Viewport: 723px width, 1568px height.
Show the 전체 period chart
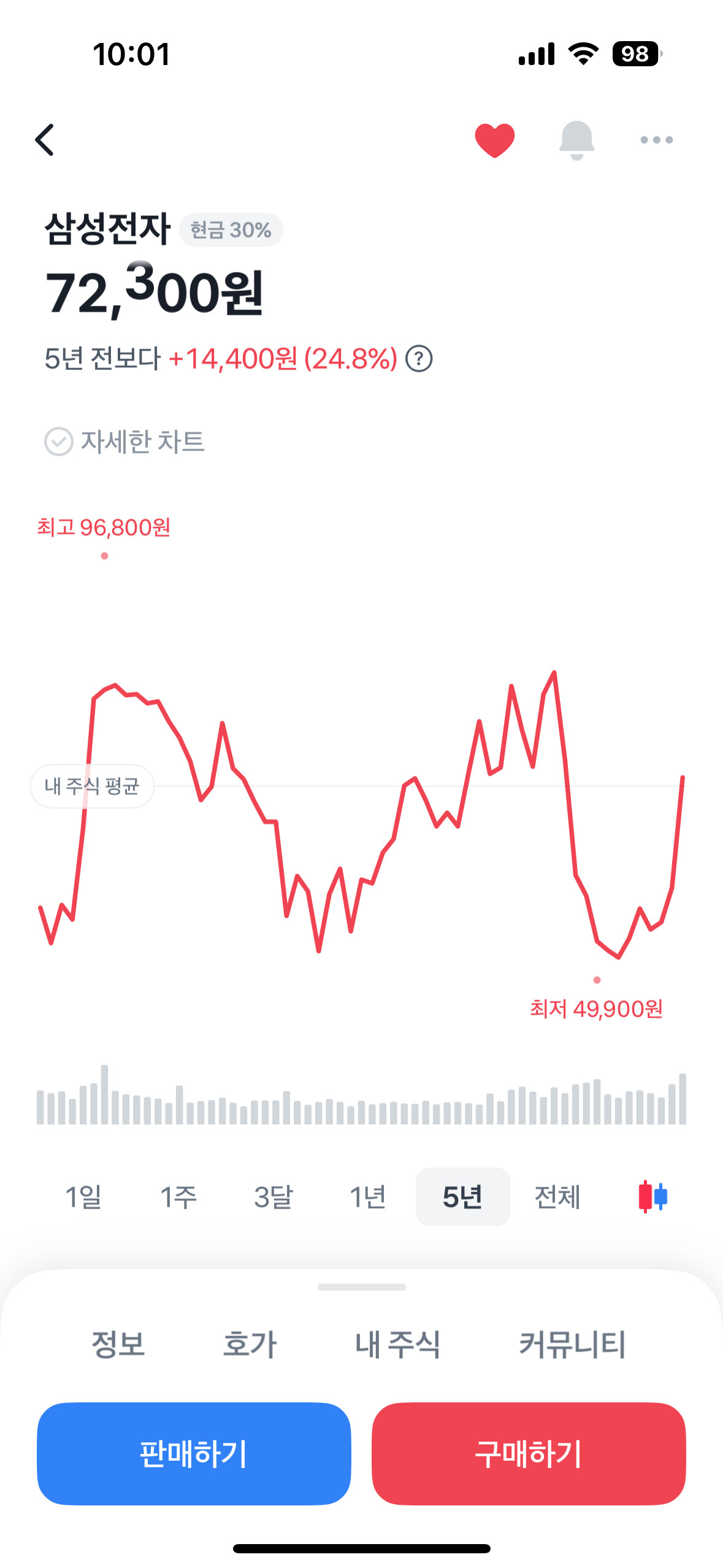[557, 1197]
